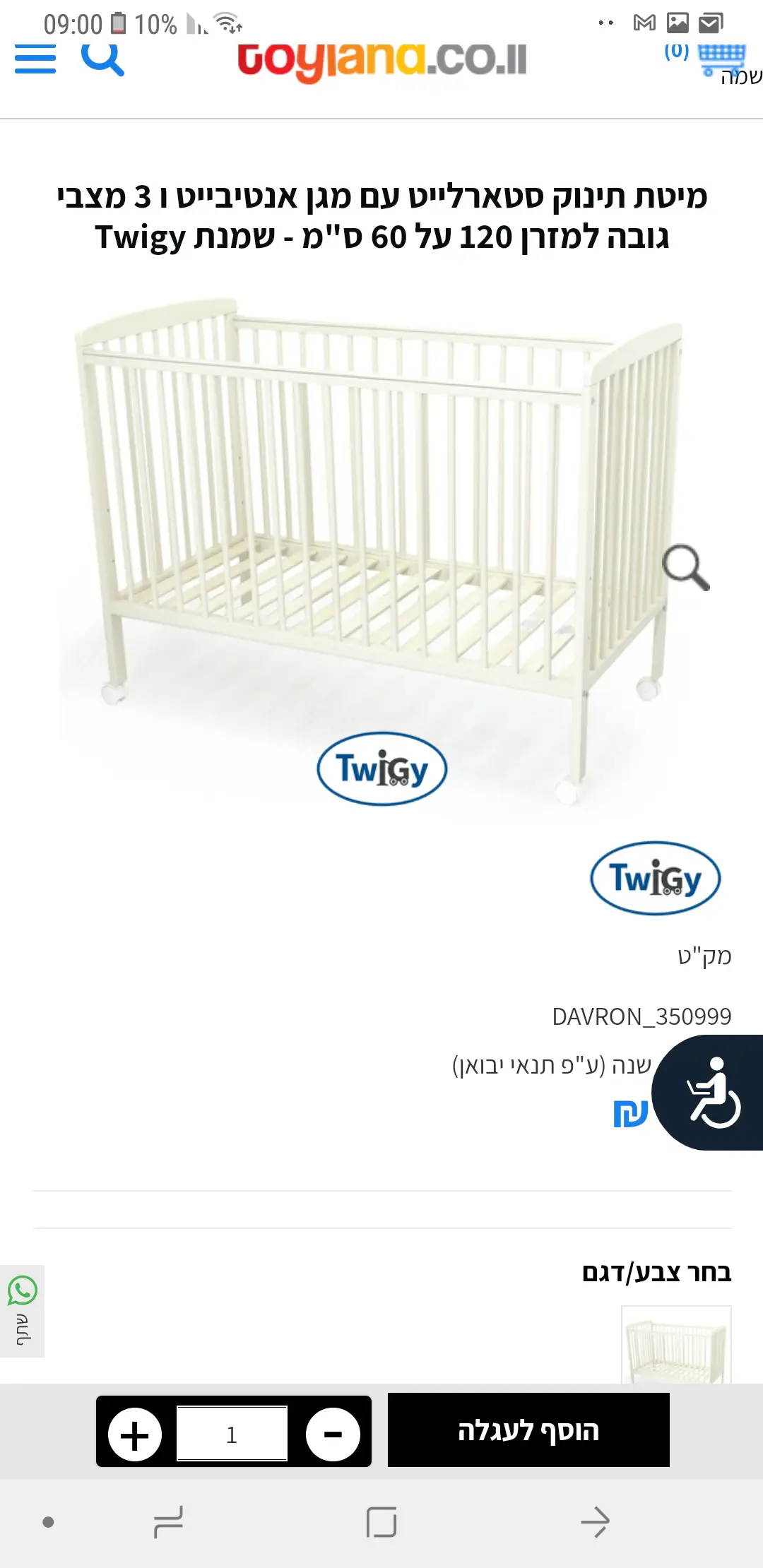Open the recent apps view
Viewport: 763px width, 1568px height.
168,1522
